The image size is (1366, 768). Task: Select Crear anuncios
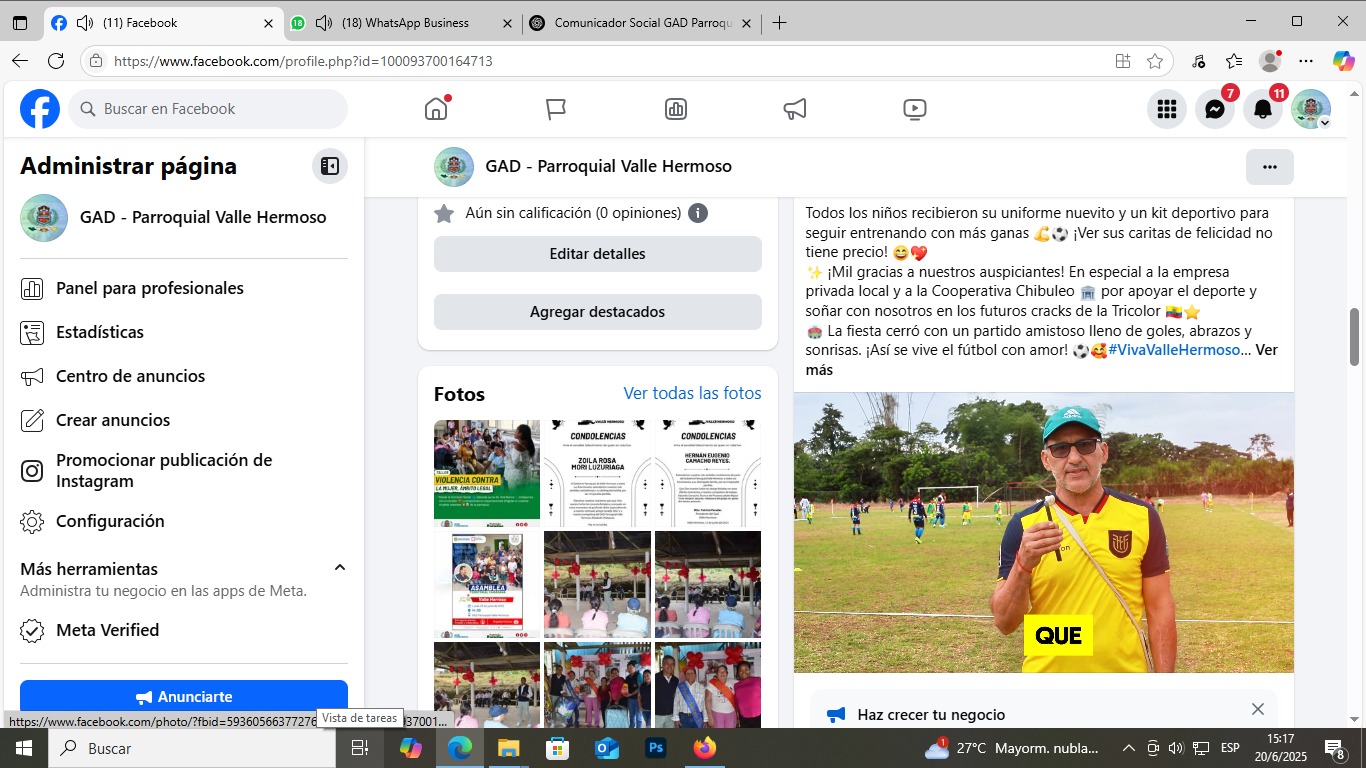[x=112, y=420]
